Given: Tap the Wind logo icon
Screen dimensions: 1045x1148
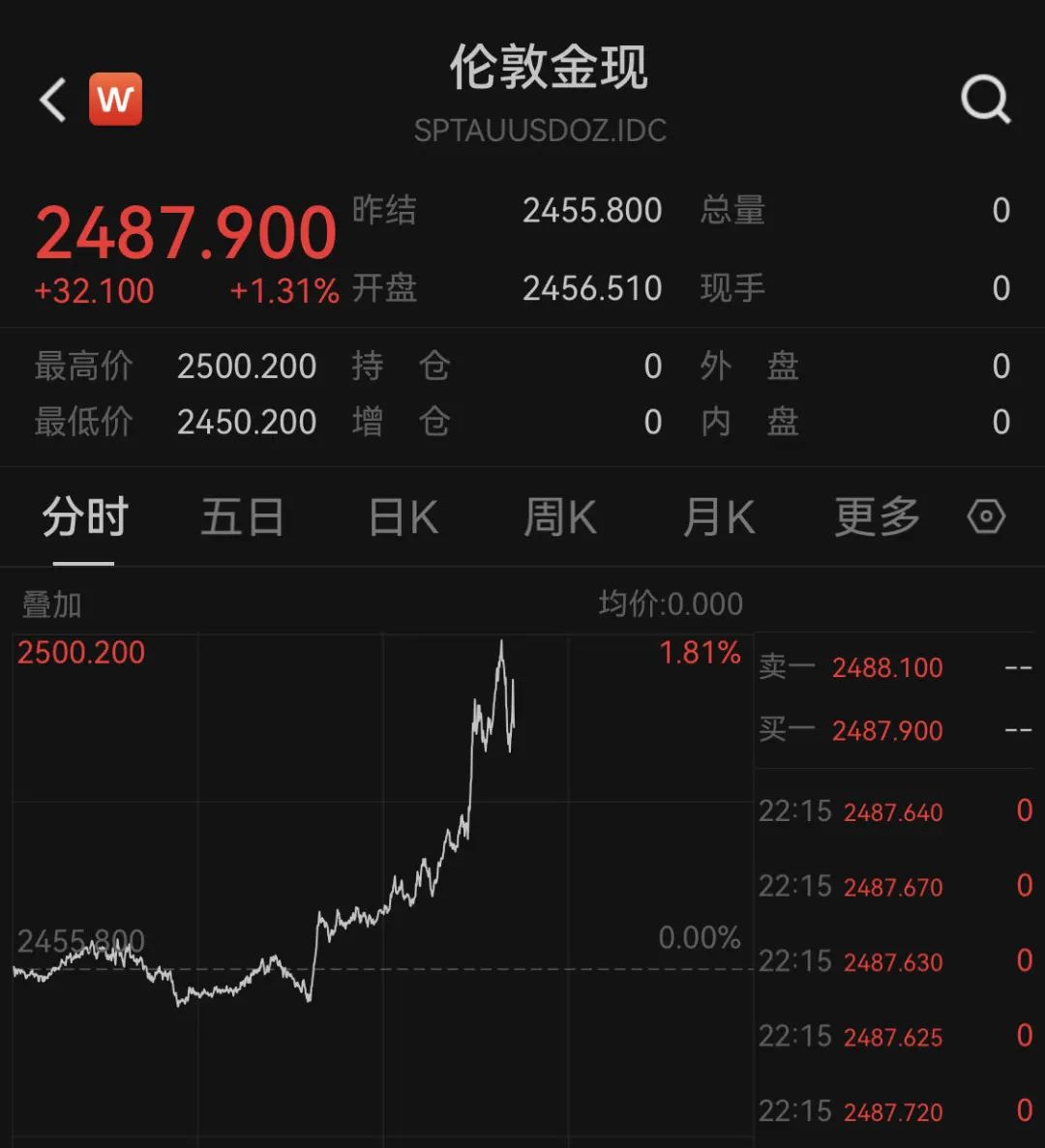Looking at the screenshot, I should pyautogui.click(x=115, y=98).
